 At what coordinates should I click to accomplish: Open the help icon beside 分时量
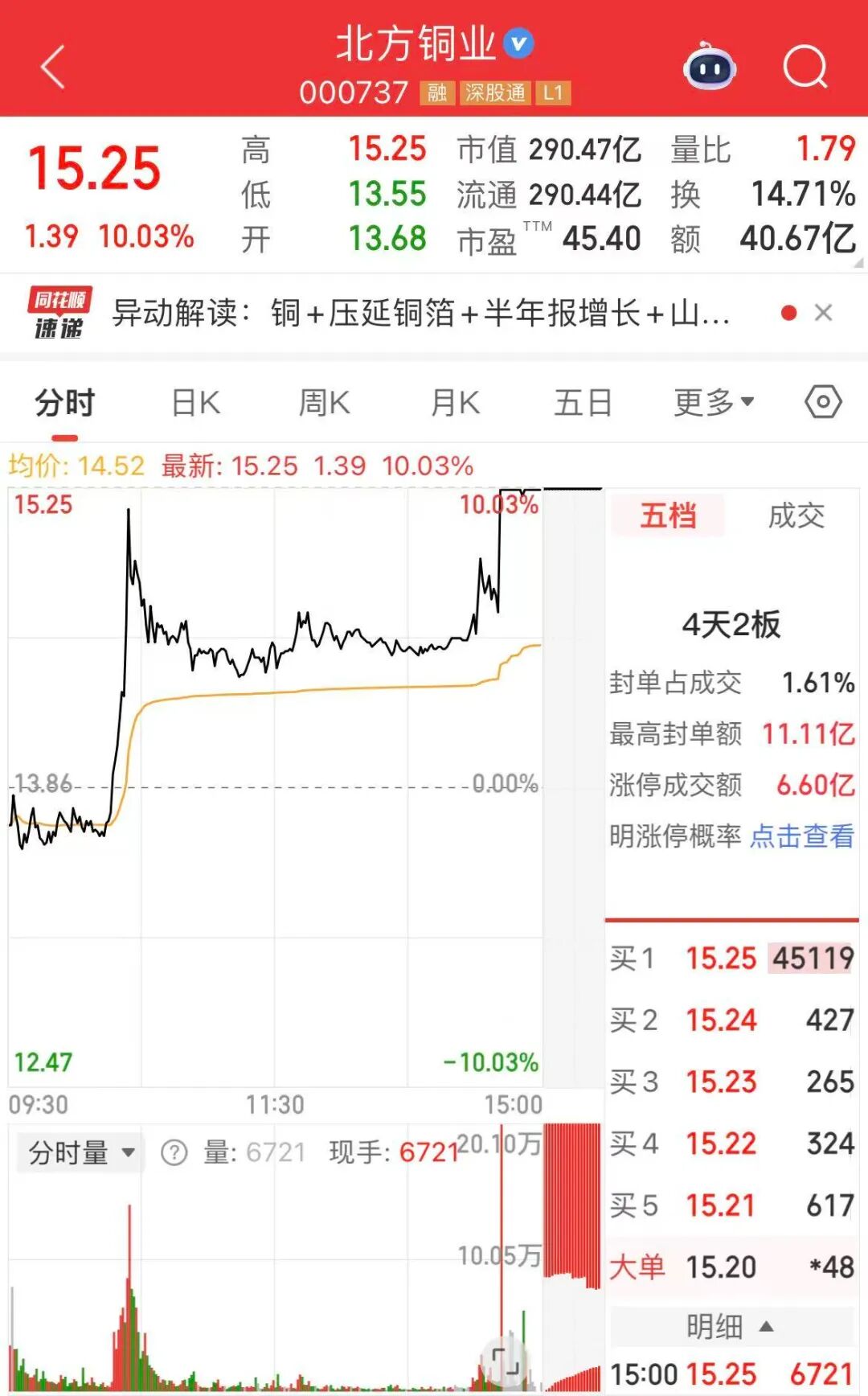click(174, 1153)
